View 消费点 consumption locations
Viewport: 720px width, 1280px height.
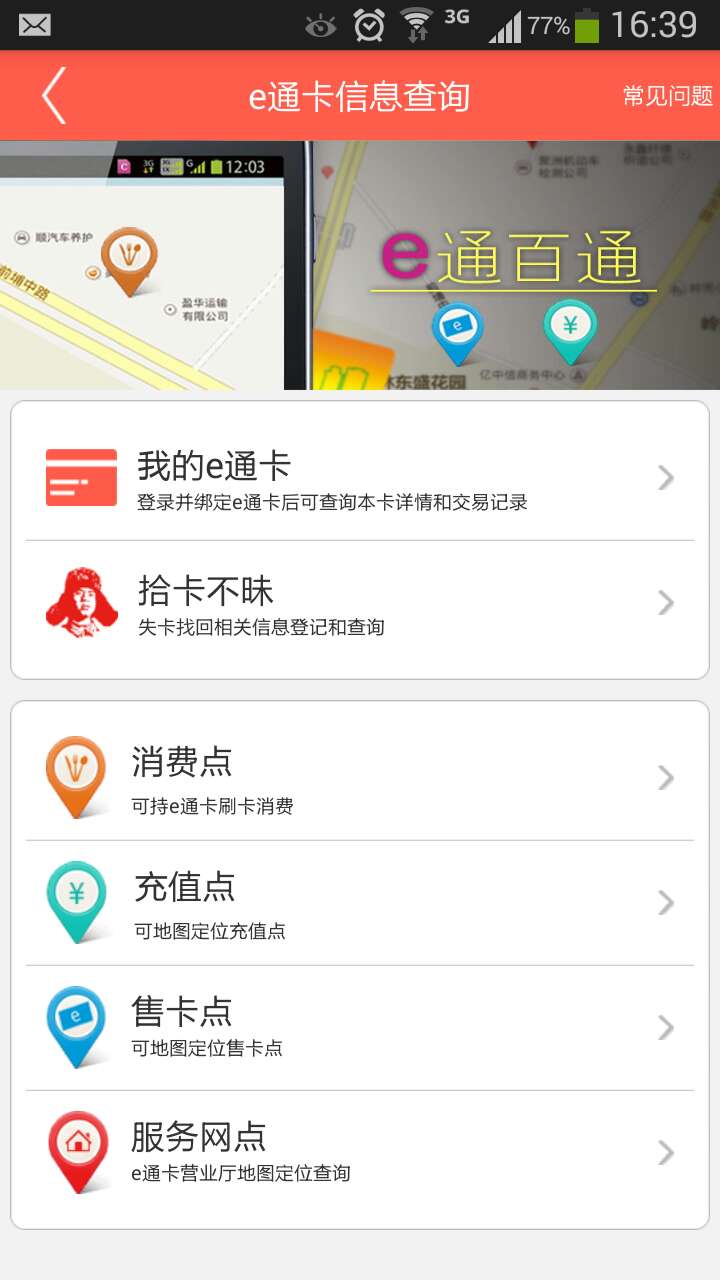tap(360, 778)
